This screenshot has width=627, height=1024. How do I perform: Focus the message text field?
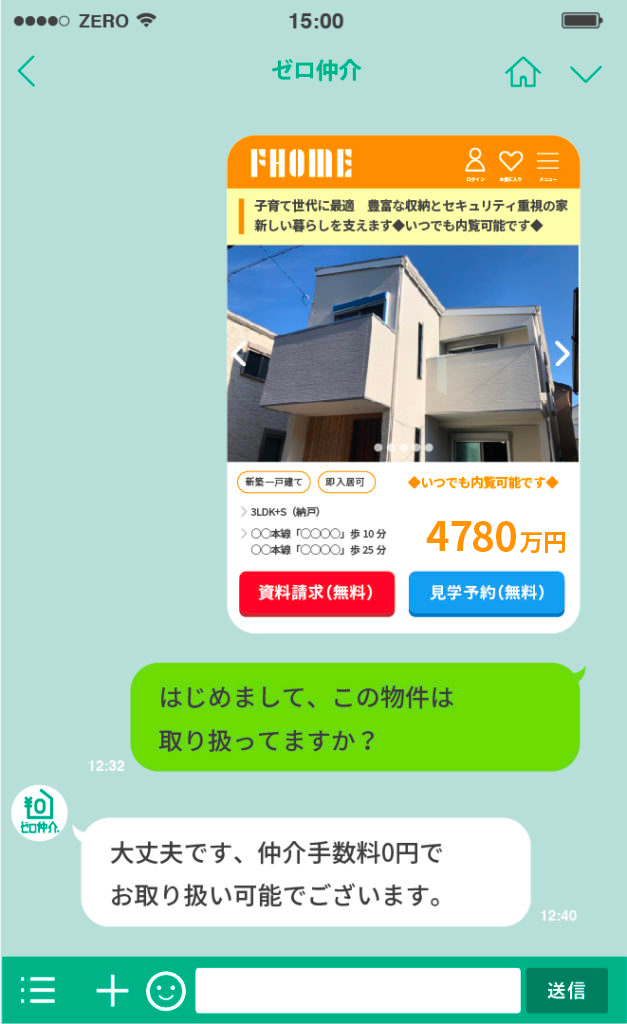click(357, 990)
